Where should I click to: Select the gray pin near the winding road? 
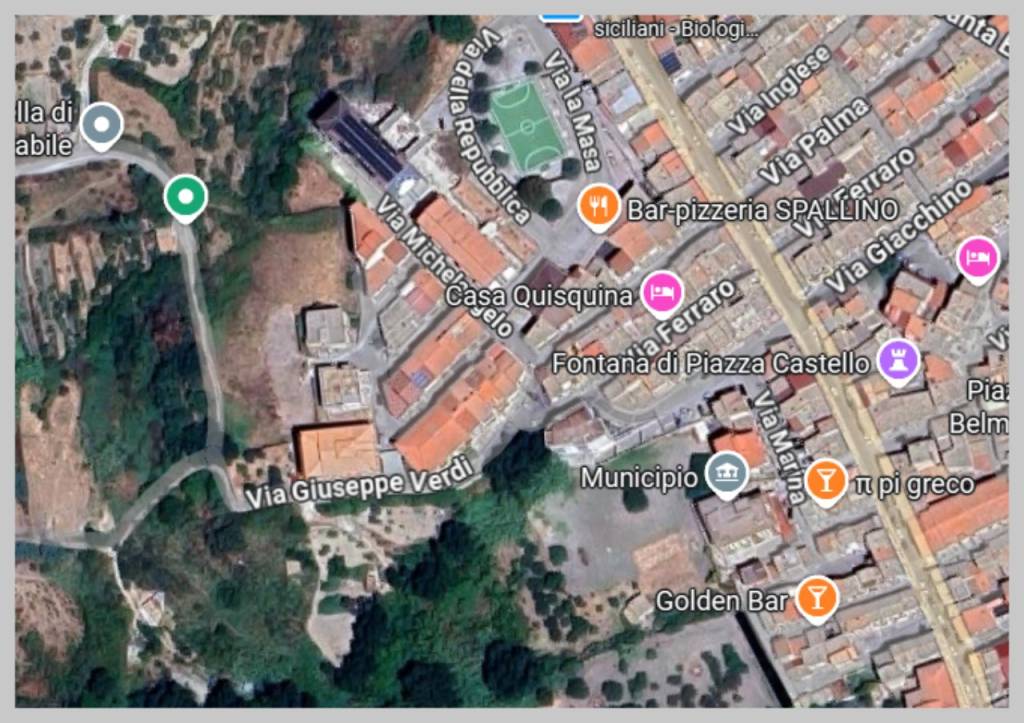[x=101, y=125]
